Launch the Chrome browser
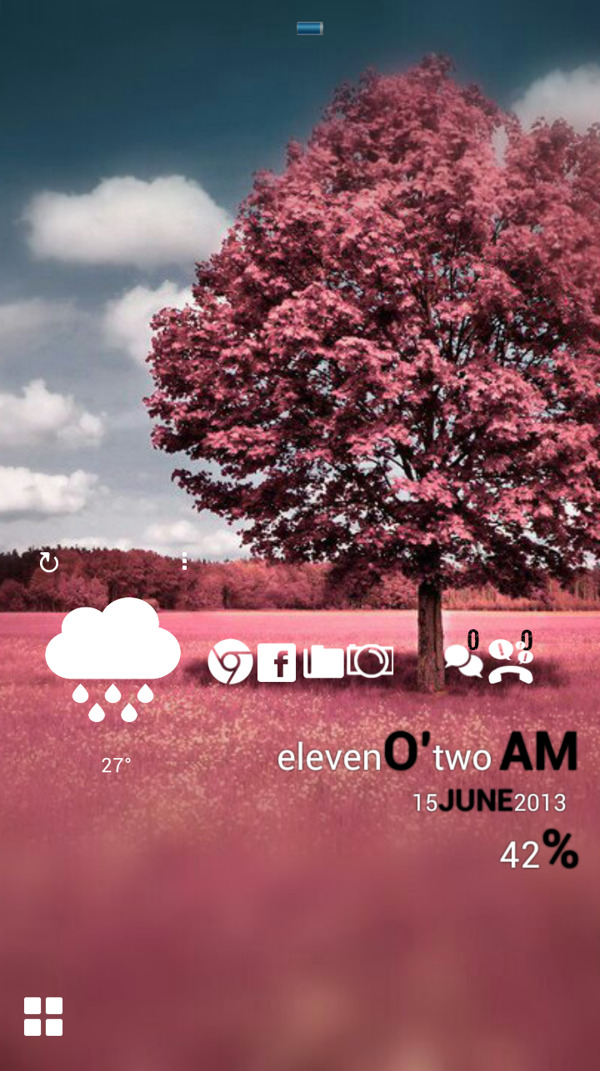600x1071 pixels. click(230, 661)
